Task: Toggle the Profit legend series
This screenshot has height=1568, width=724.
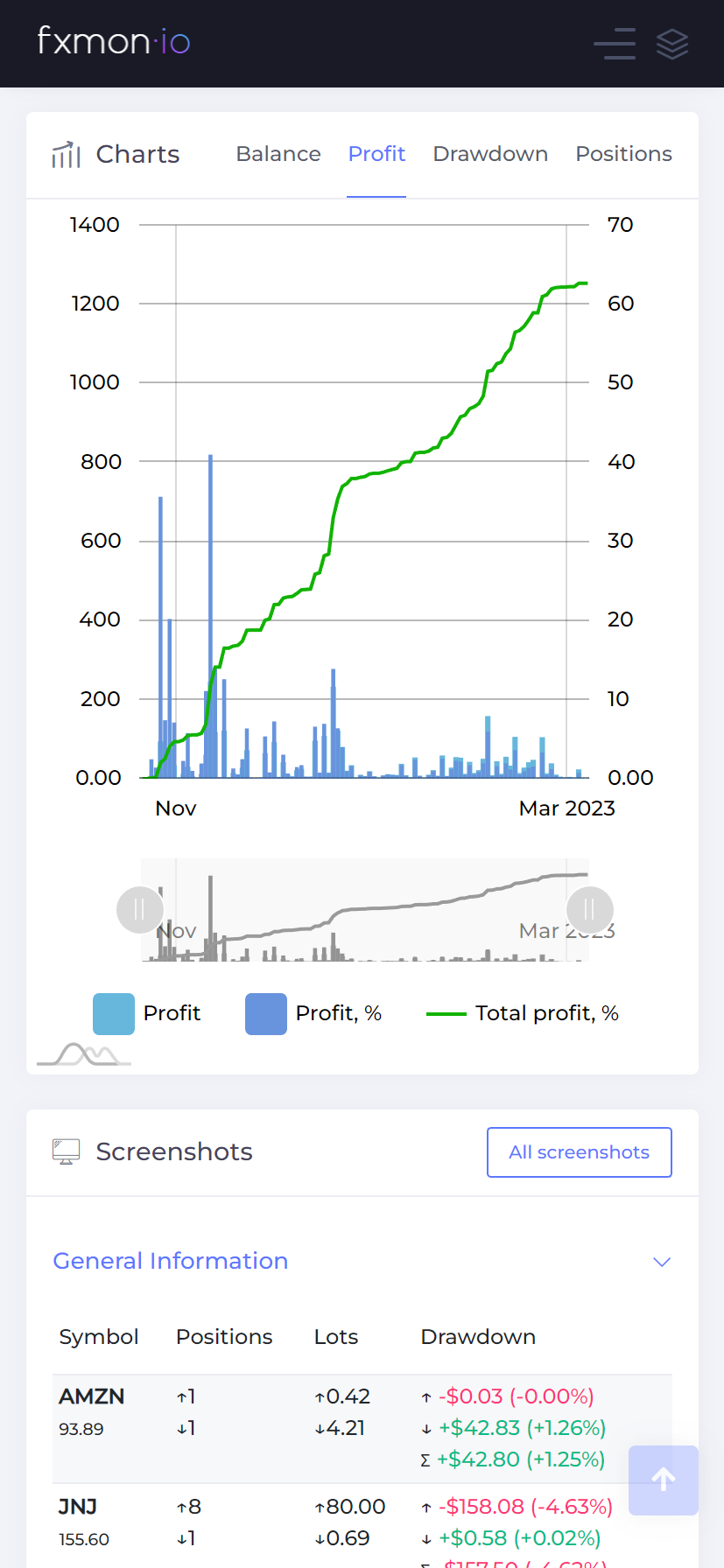Action: point(147,1013)
